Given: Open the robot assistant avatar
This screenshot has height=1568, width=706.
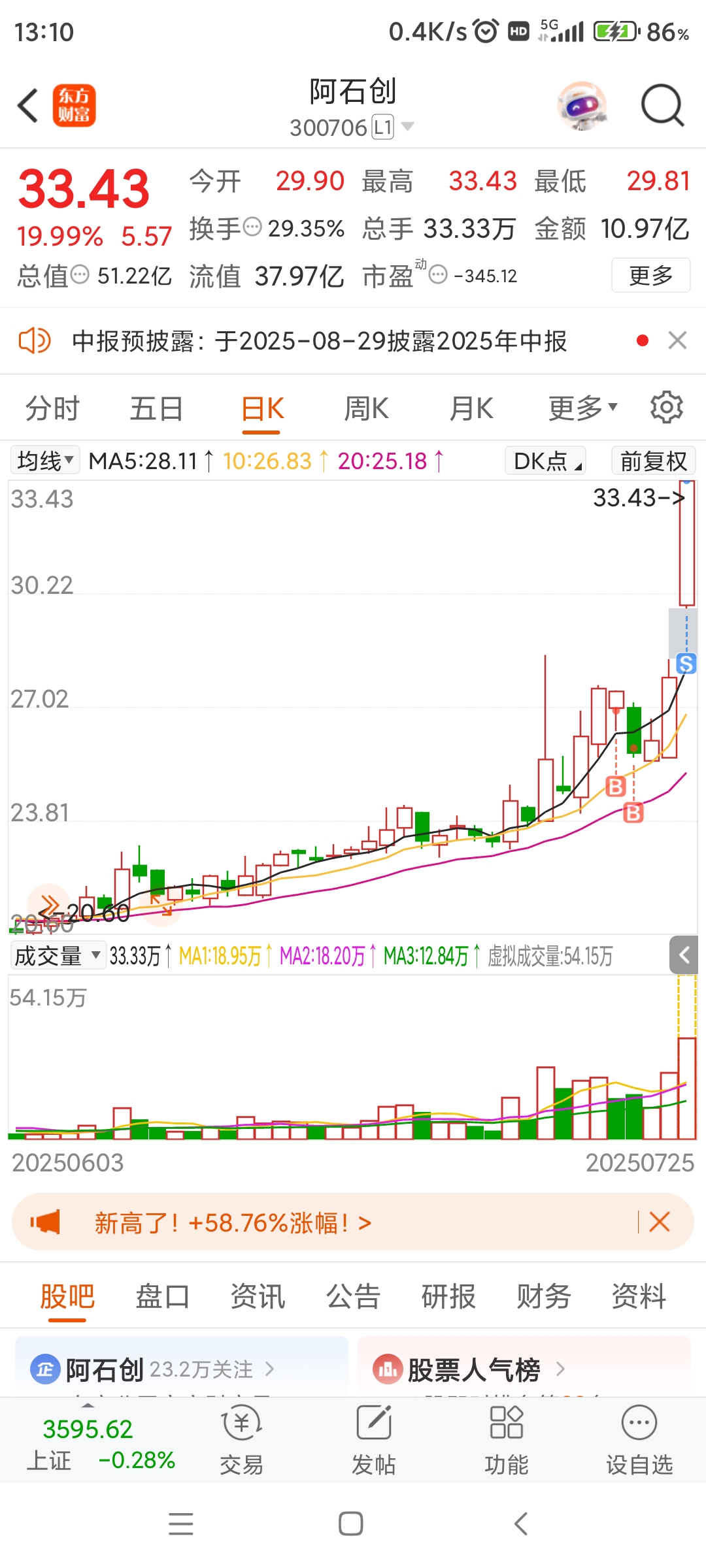Looking at the screenshot, I should pyautogui.click(x=582, y=105).
